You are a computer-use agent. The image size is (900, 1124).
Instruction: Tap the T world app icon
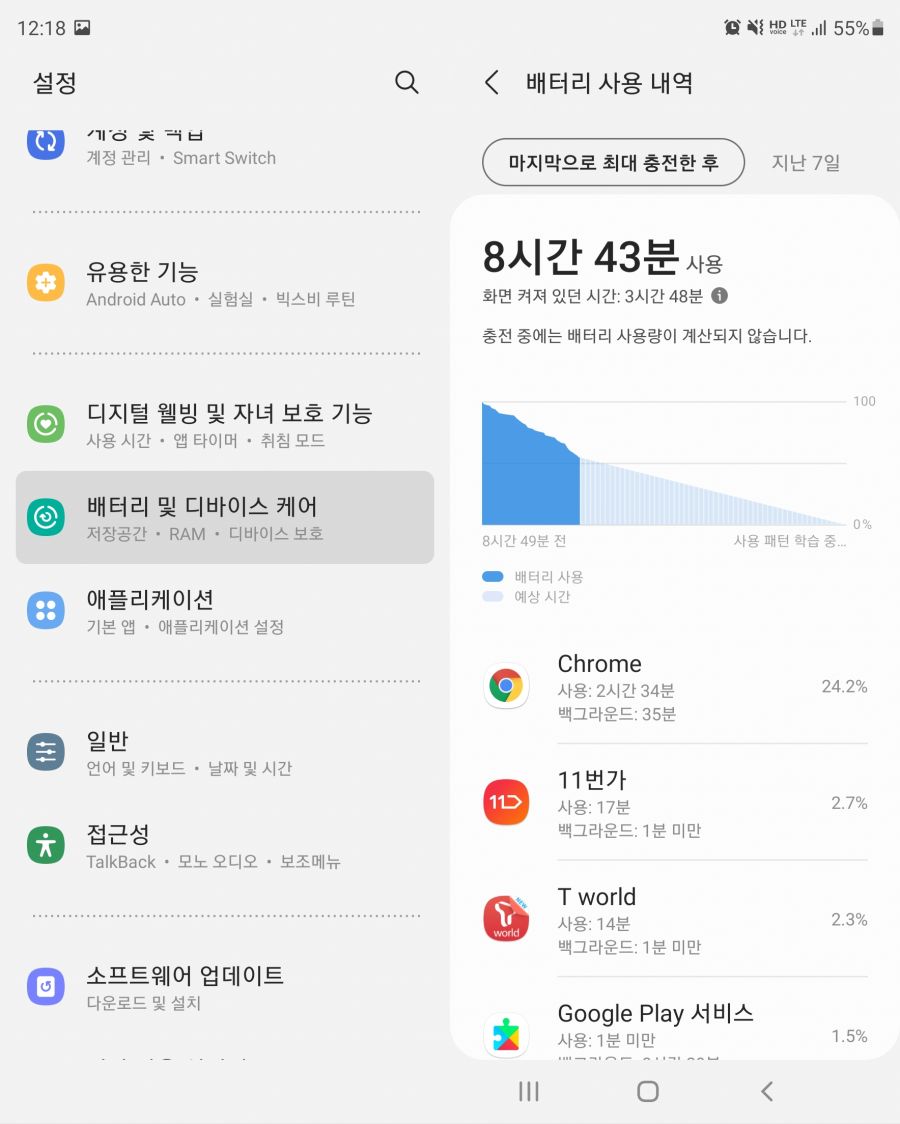tap(506, 918)
